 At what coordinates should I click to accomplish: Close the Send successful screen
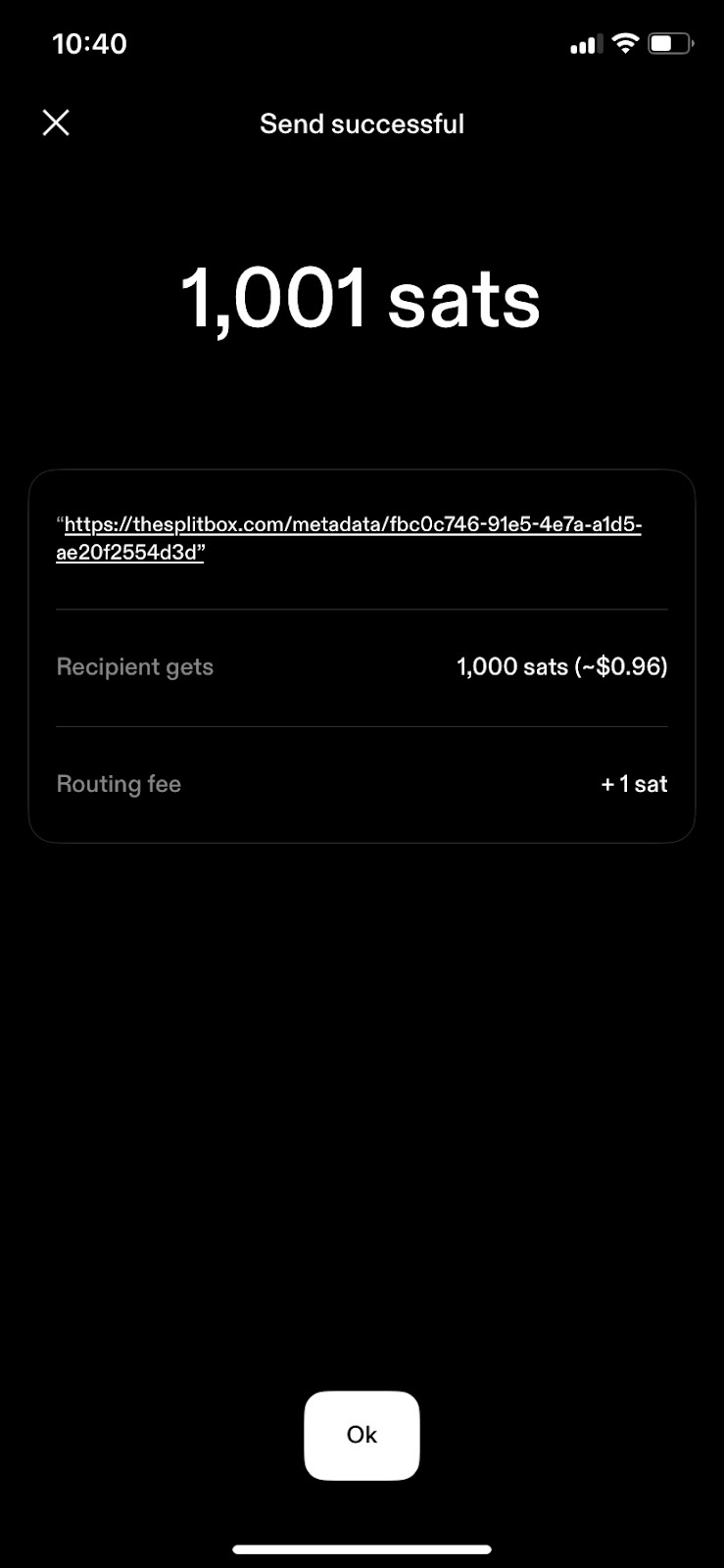coord(56,122)
